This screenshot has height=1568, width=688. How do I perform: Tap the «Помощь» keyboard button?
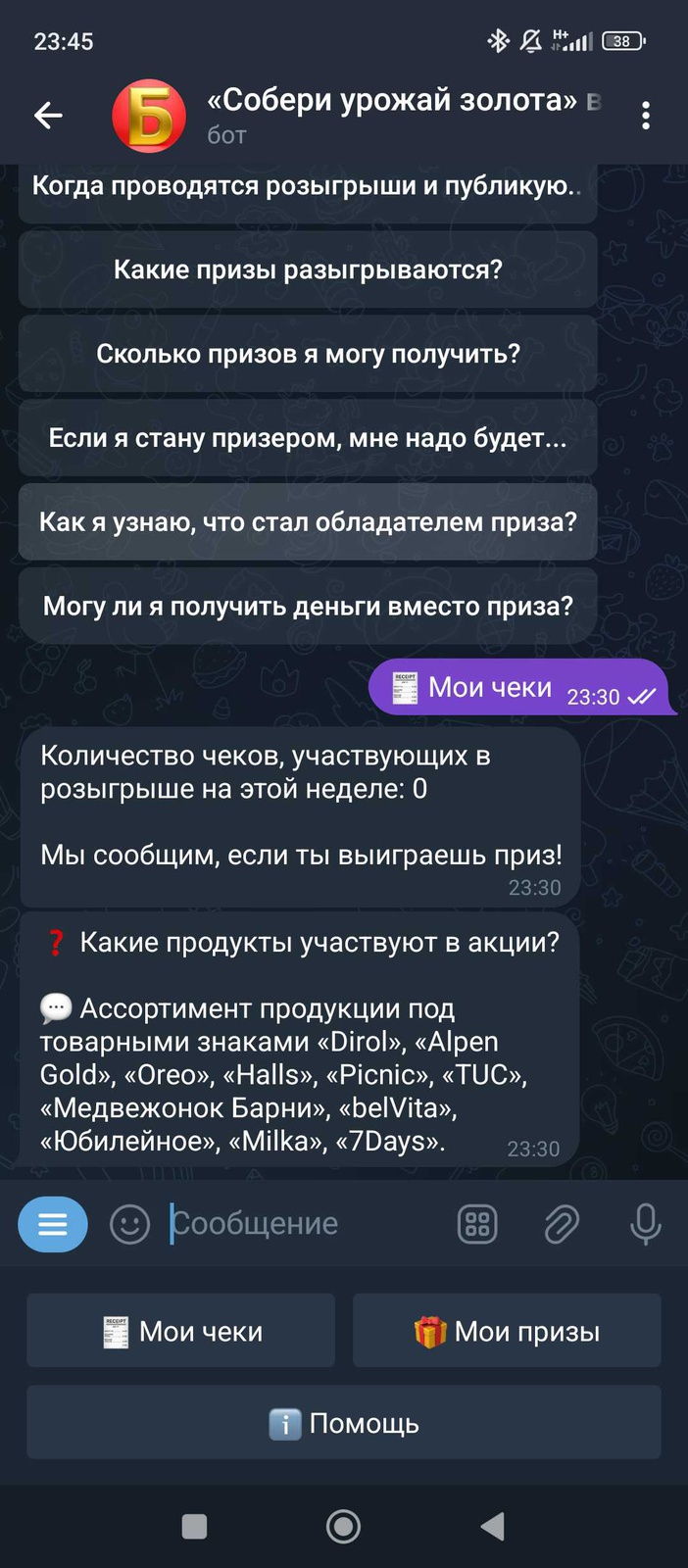pos(344,1423)
